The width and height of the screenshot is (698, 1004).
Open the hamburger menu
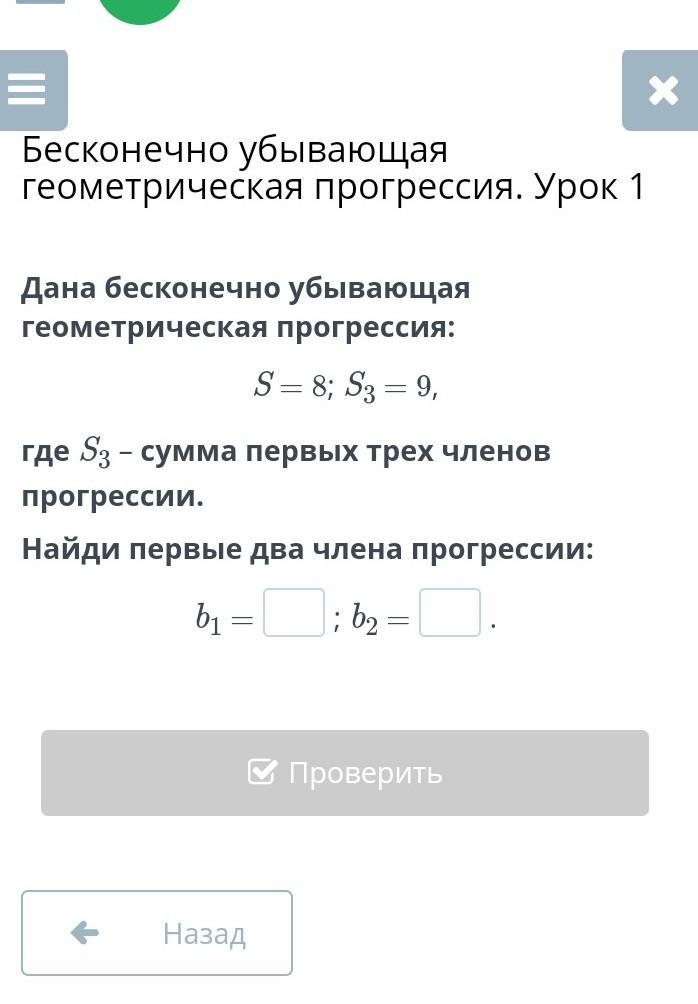click(29, 90)
